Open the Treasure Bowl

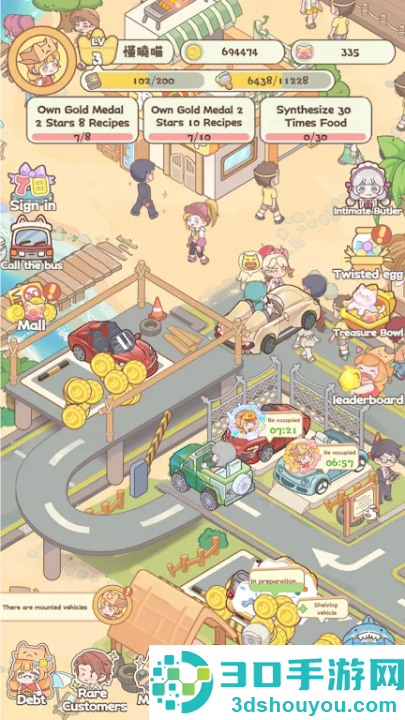(368, 311)
